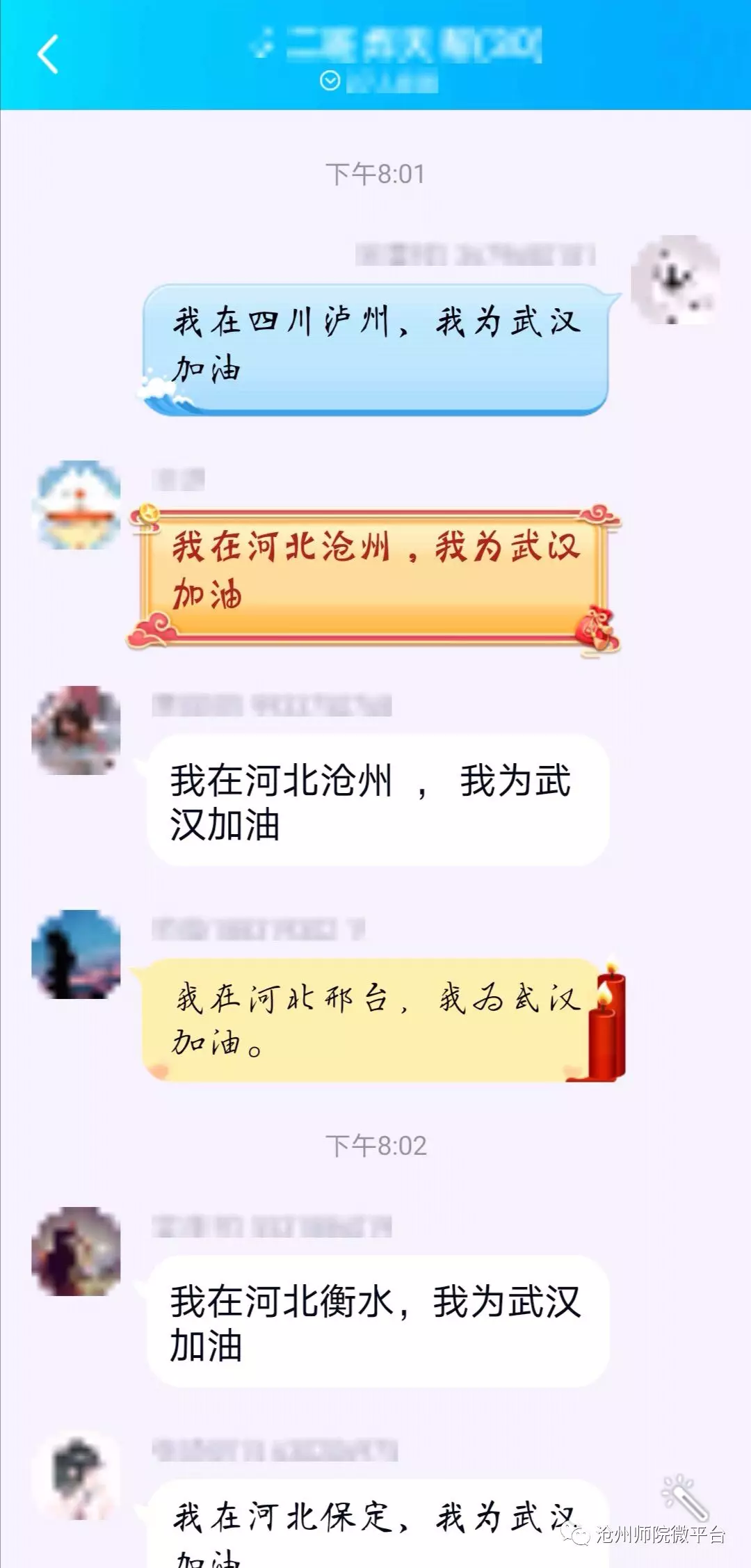Tap the magic wand effect icon

(x=685, y=1497)
